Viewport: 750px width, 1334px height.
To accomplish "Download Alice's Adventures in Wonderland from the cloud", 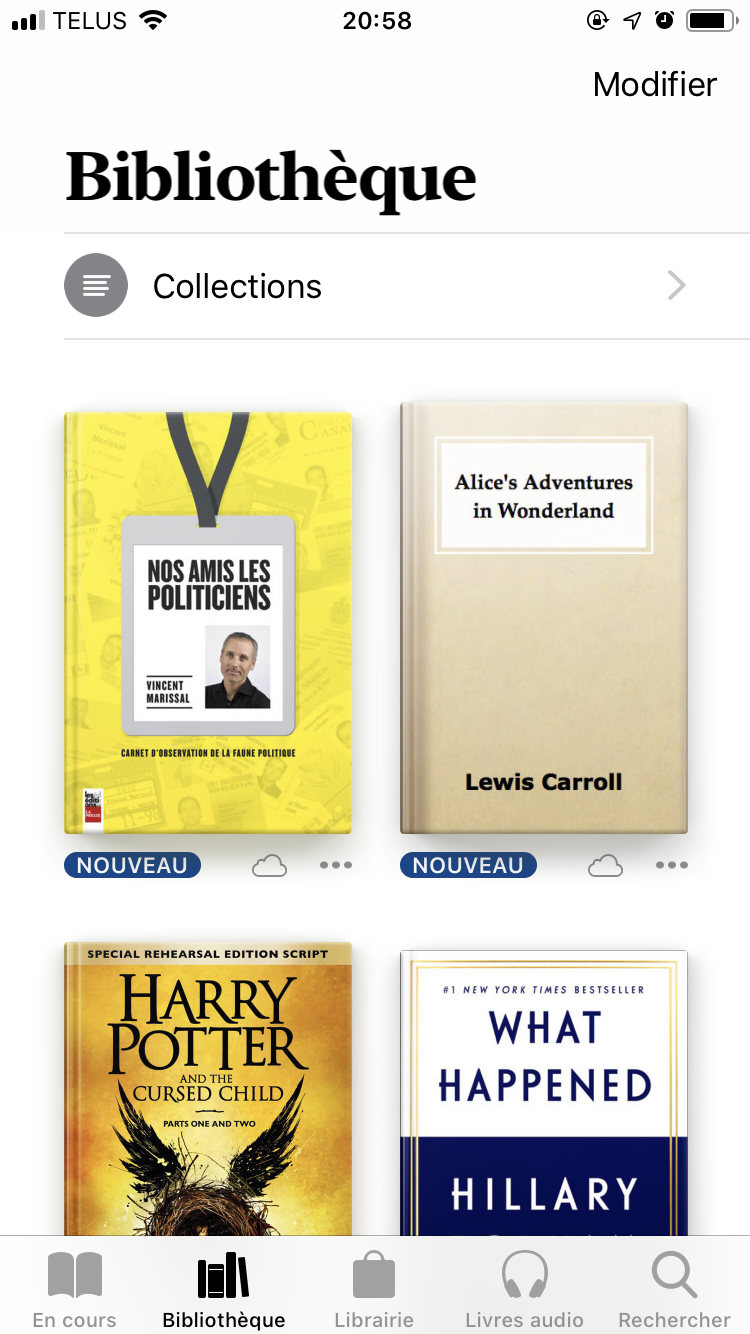I will 605,866.
